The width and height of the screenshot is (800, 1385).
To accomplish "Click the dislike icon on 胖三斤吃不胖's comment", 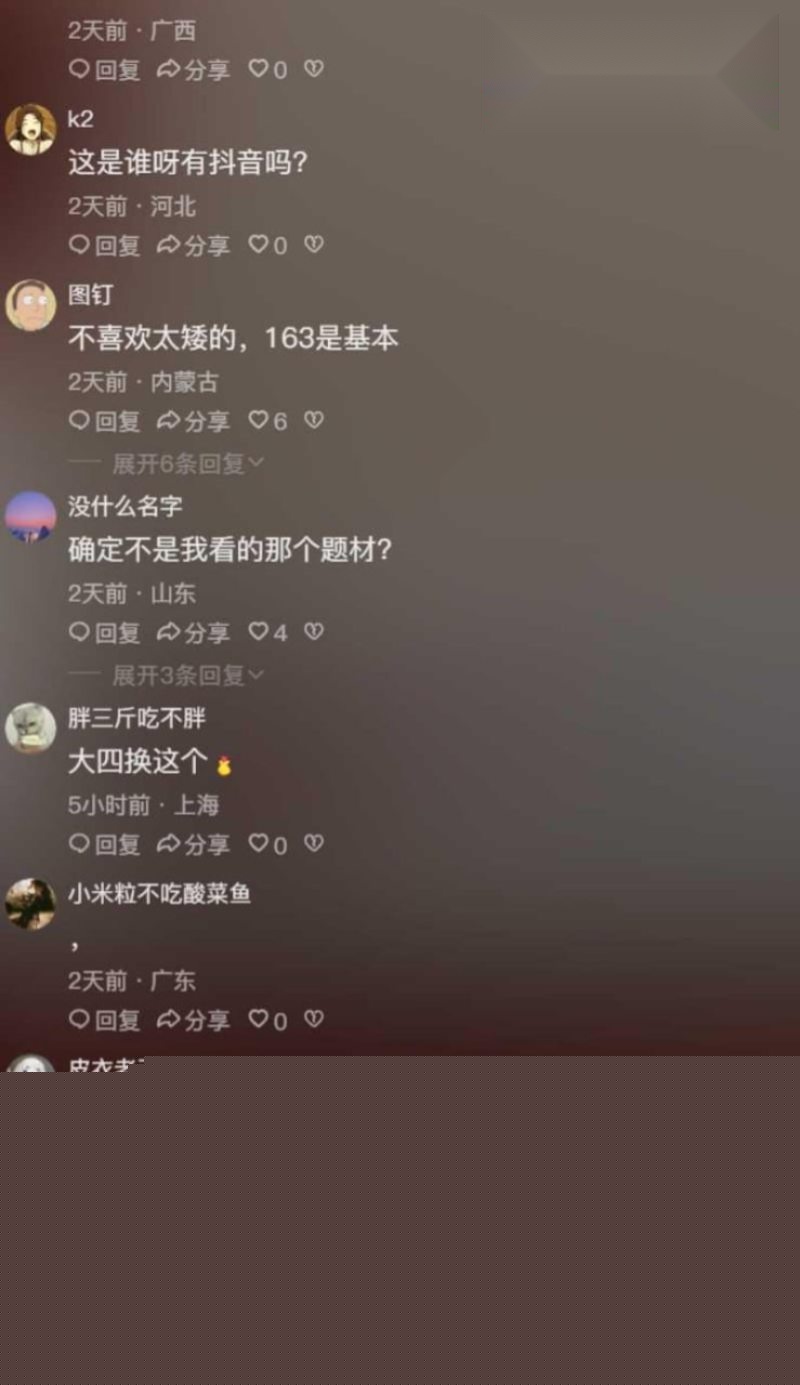I will point(313,845).
